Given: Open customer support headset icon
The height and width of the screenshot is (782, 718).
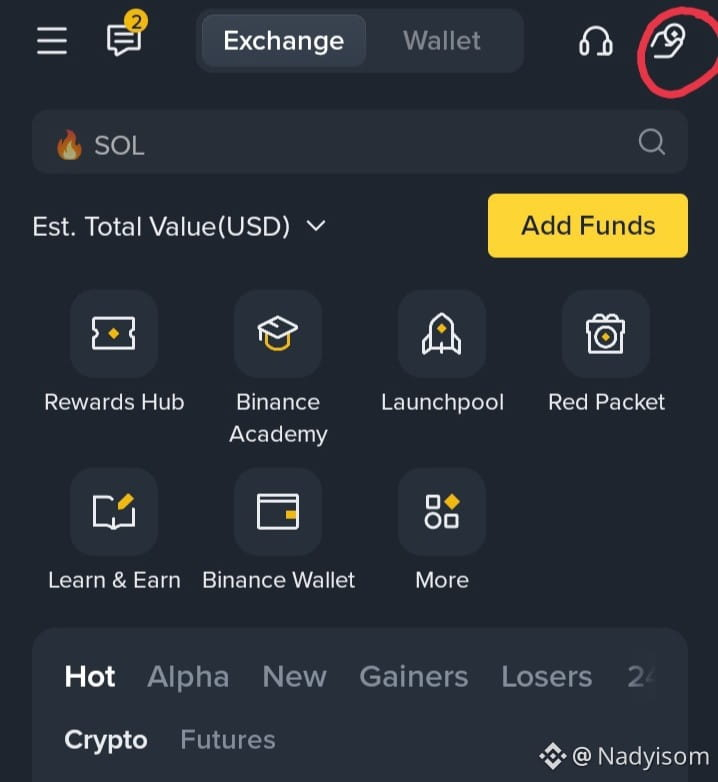Looking at the screenshot, I should pos(596,41).
